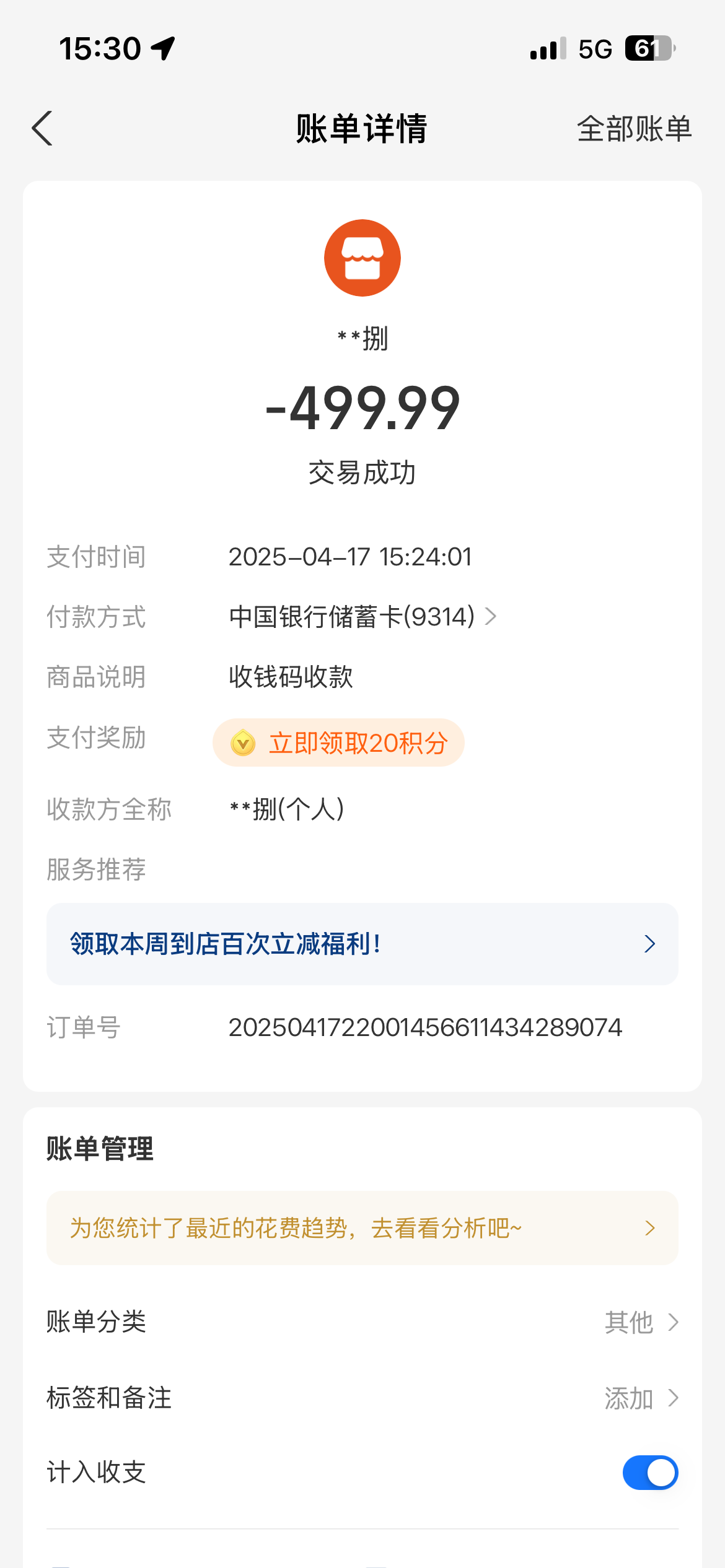
Task: Open 全部账单 to view all bills
Action: point(633,129)
